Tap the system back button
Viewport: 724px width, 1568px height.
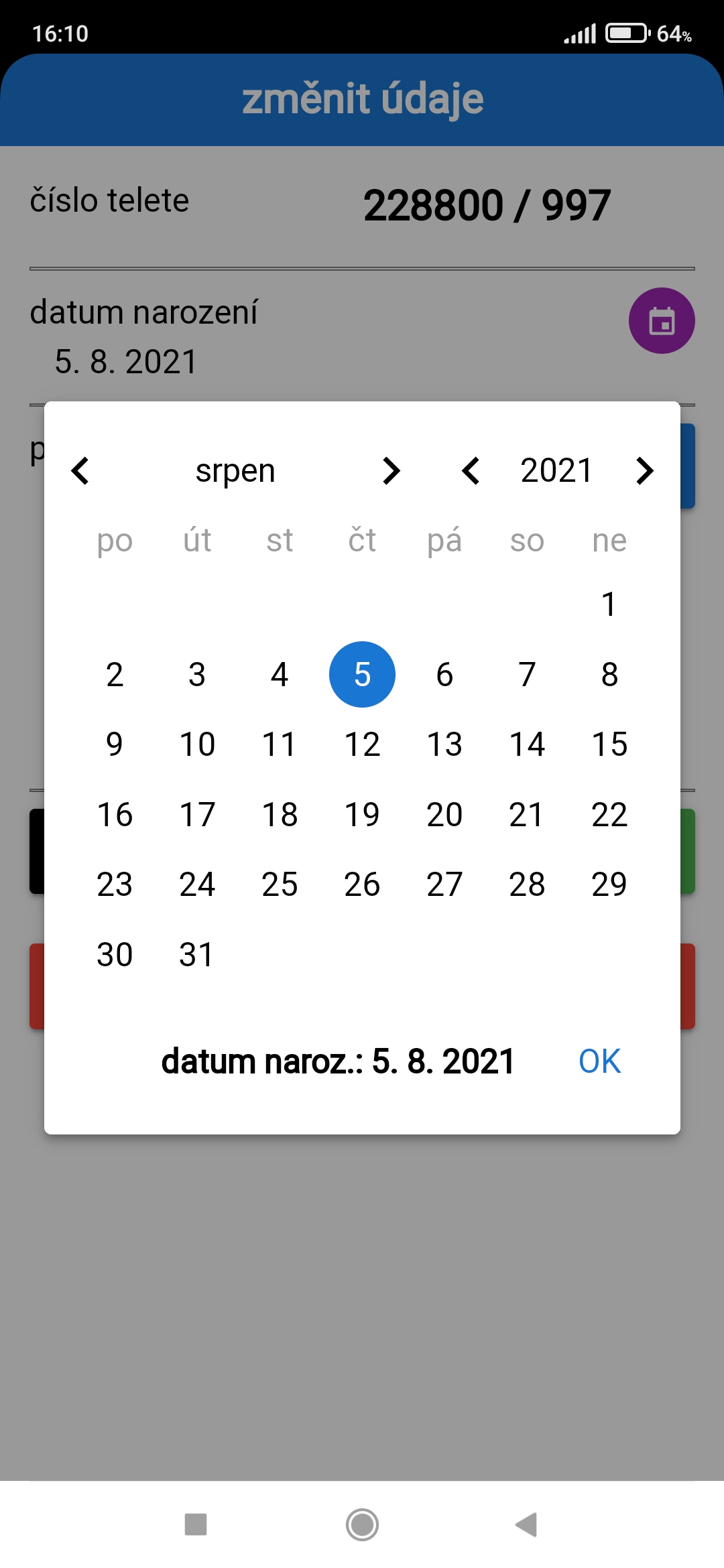pos(527,1524)
